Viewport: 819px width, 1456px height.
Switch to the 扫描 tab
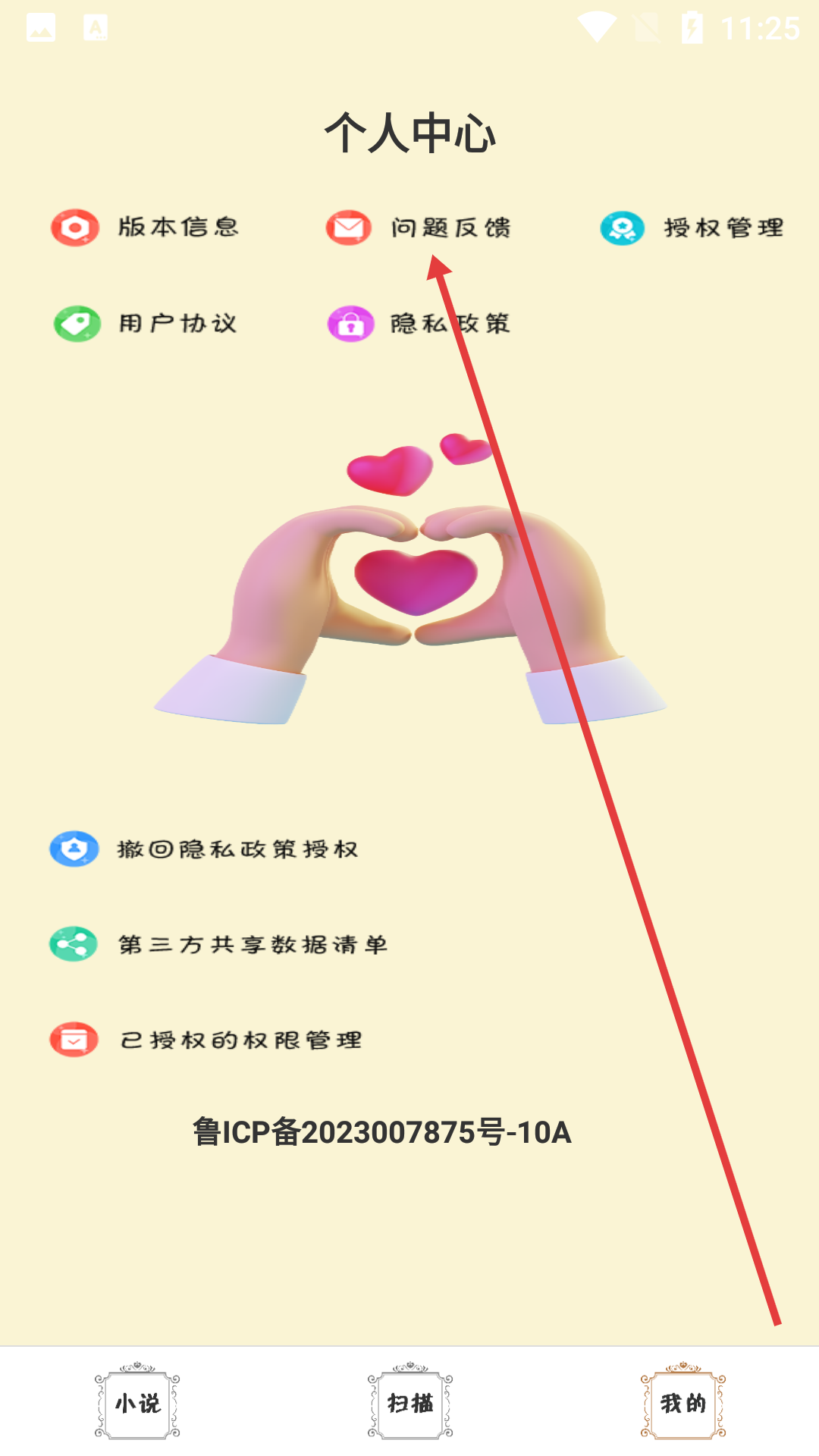click(x=410, y=1403)
